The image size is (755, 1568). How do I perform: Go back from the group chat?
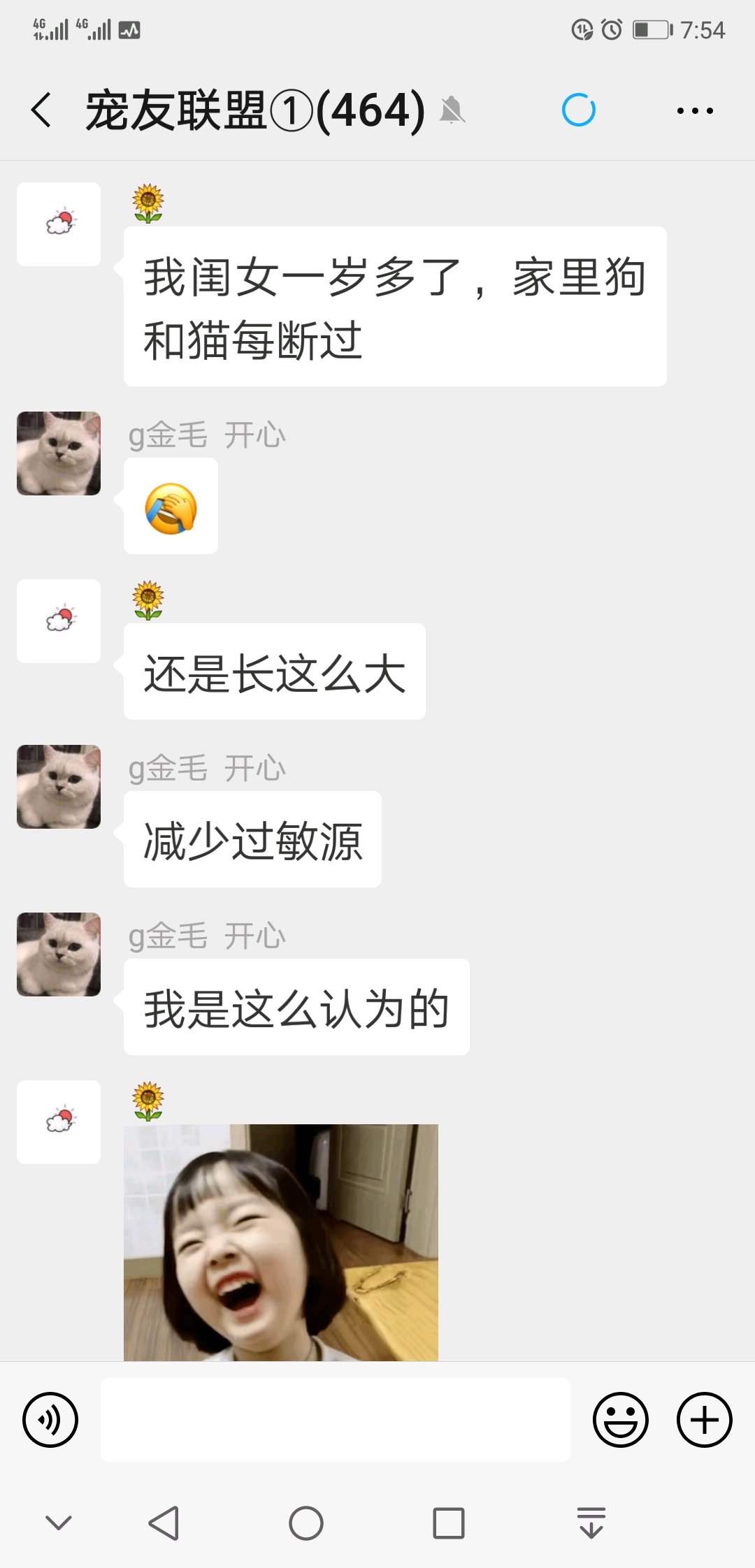(41, 110)
